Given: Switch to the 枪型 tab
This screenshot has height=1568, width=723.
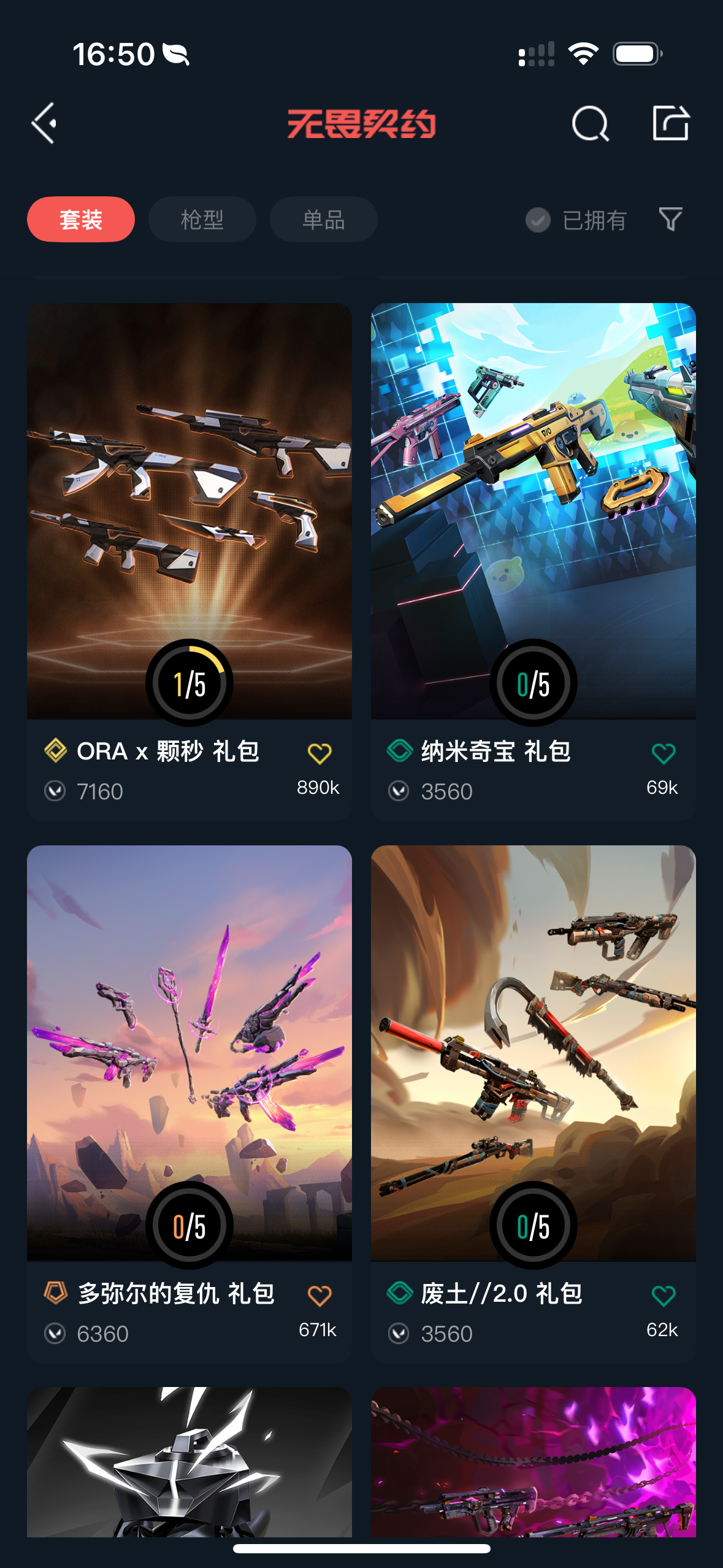Looking at the screenshot, I should (x=202, y=220).
